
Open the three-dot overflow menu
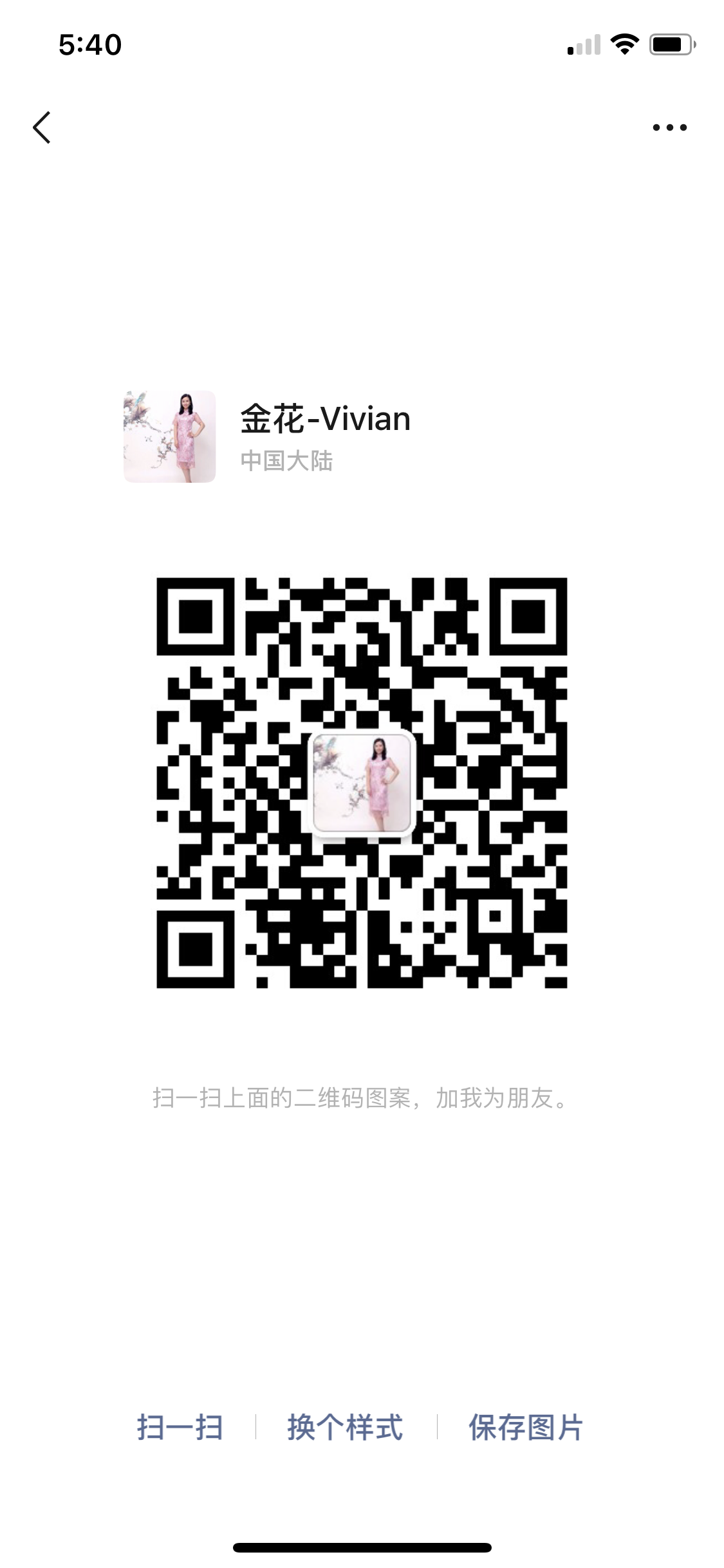[669, 127]
